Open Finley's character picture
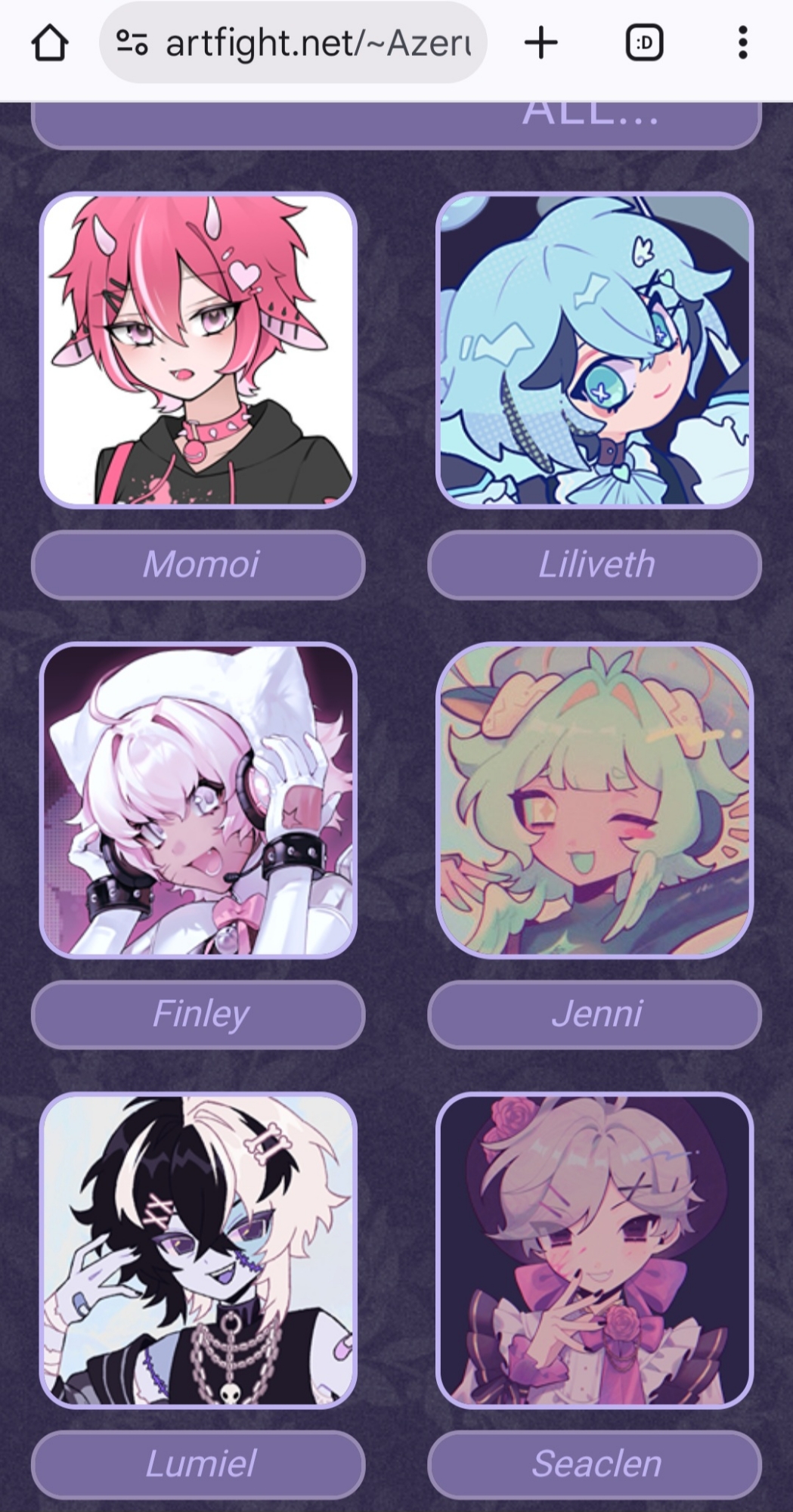The image size is (793, 1512). tap(198, 801)
